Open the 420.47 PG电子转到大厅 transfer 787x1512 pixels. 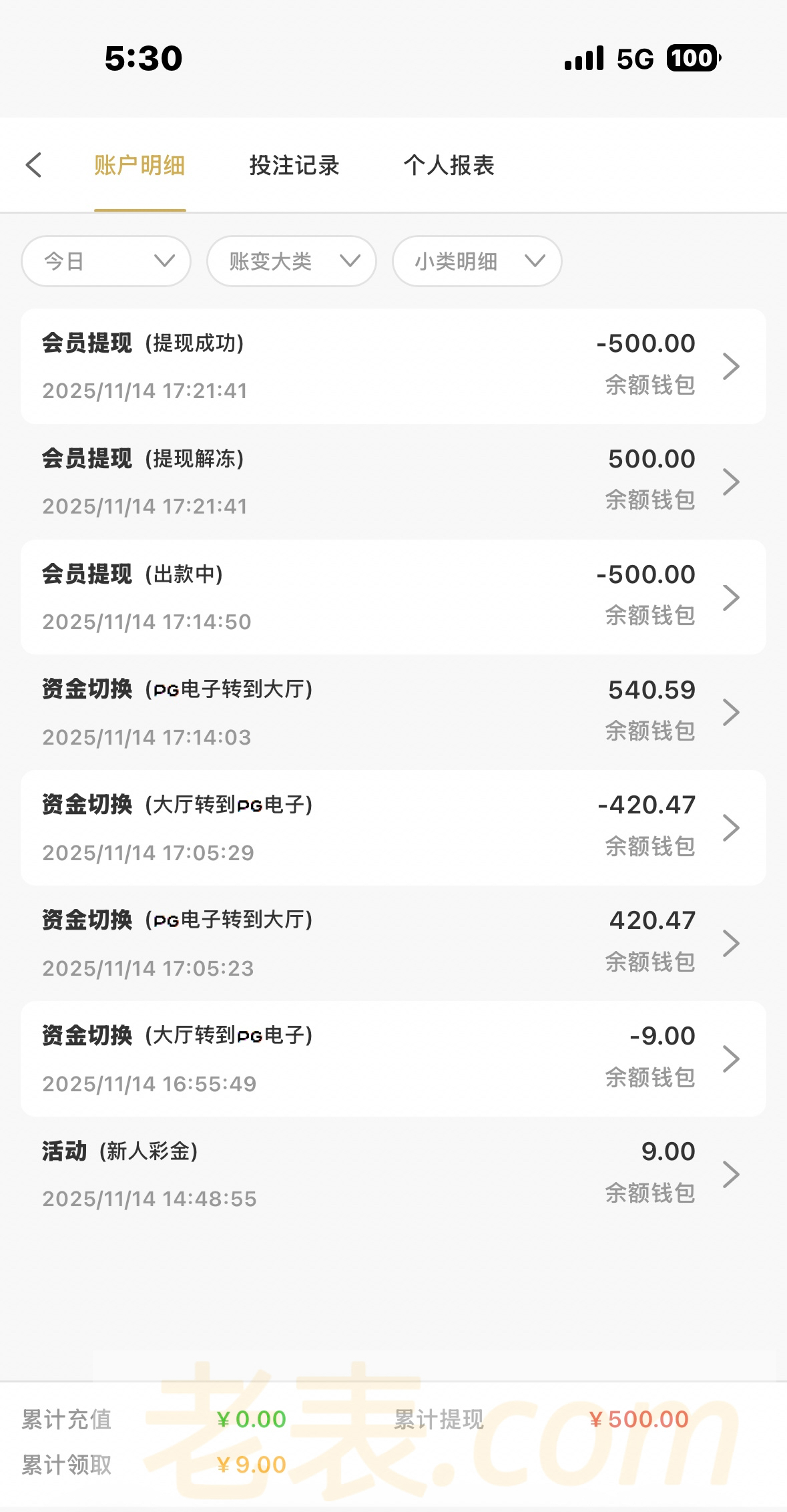click(x=393, y=944)
